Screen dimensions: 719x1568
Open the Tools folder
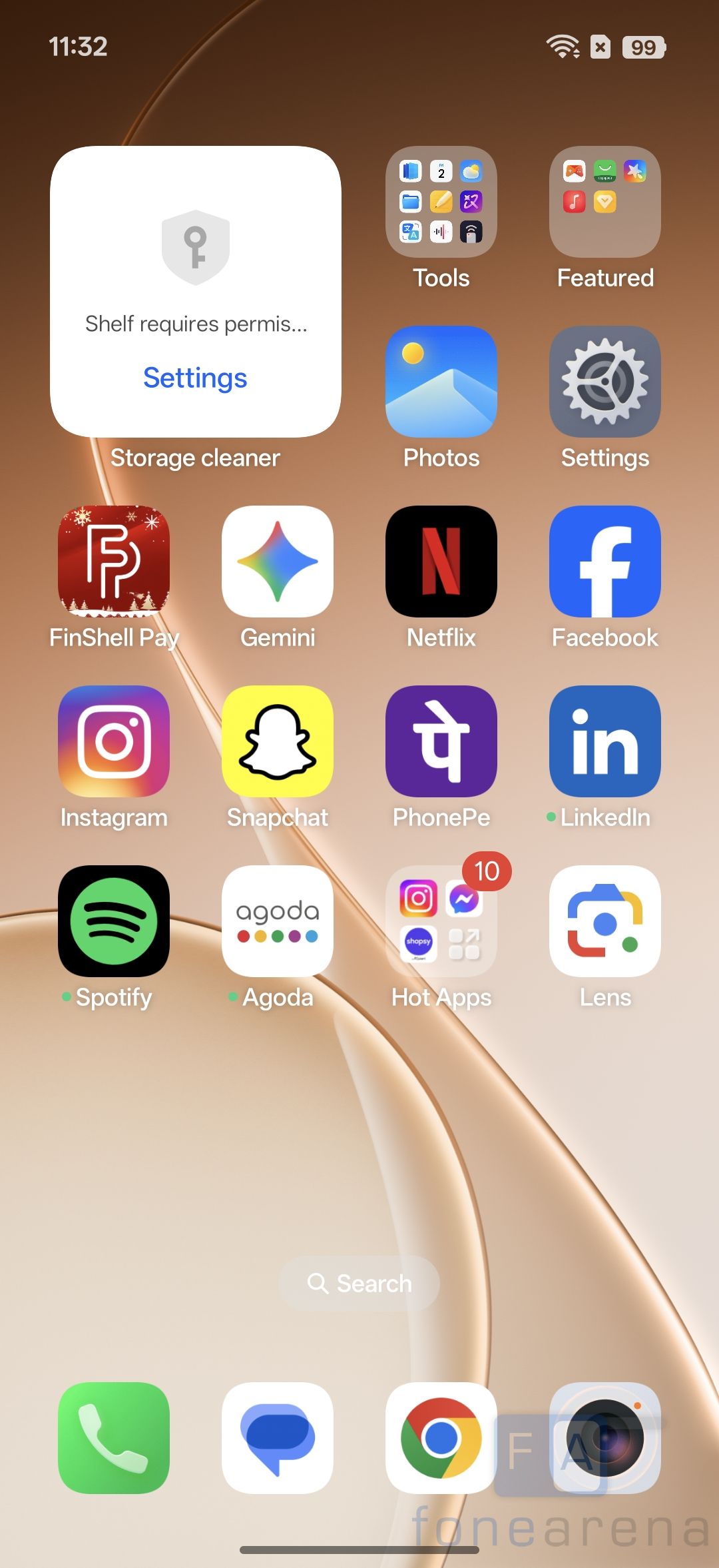pos(441,202)
